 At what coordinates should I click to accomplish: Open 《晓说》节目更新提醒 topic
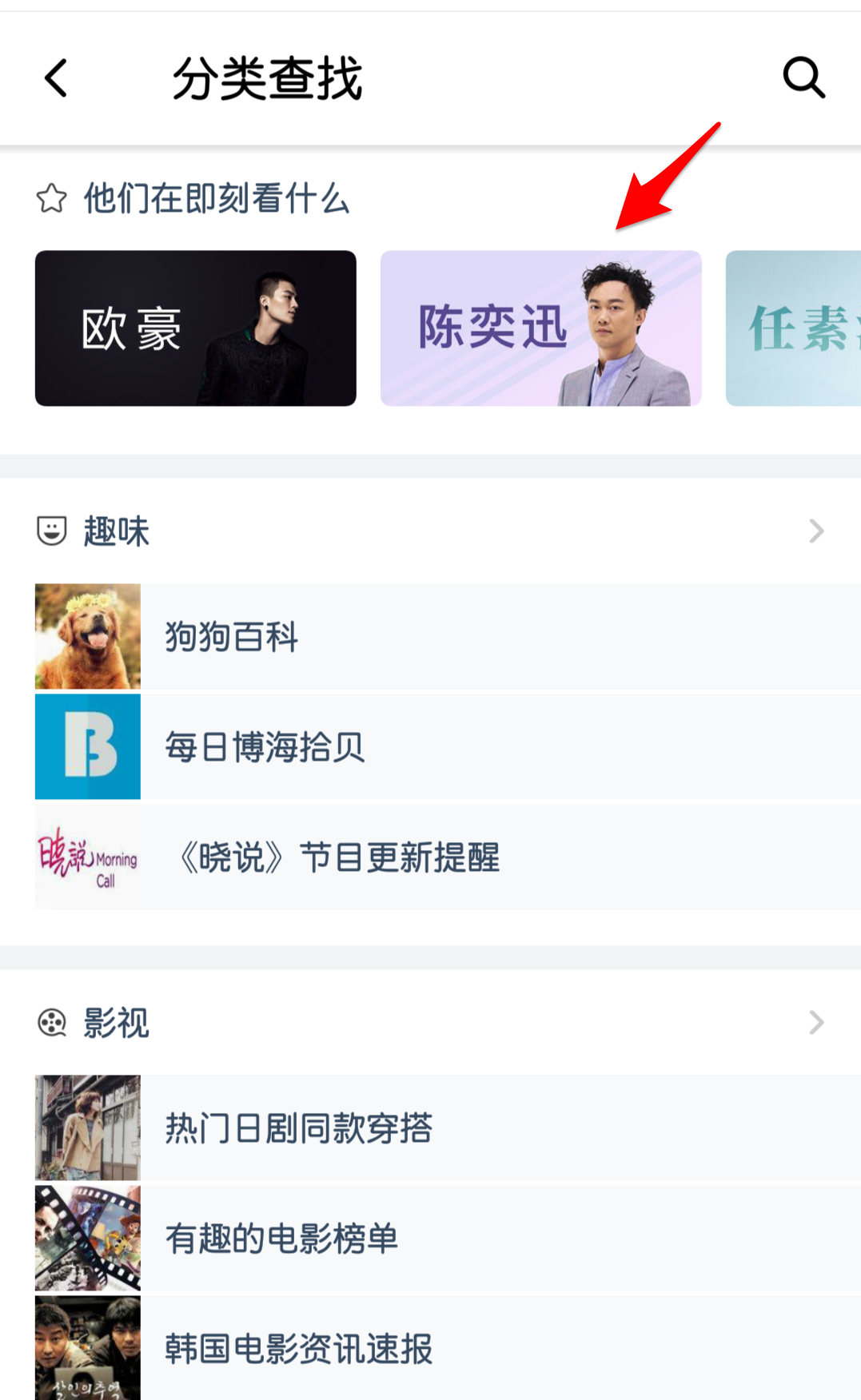448,857
